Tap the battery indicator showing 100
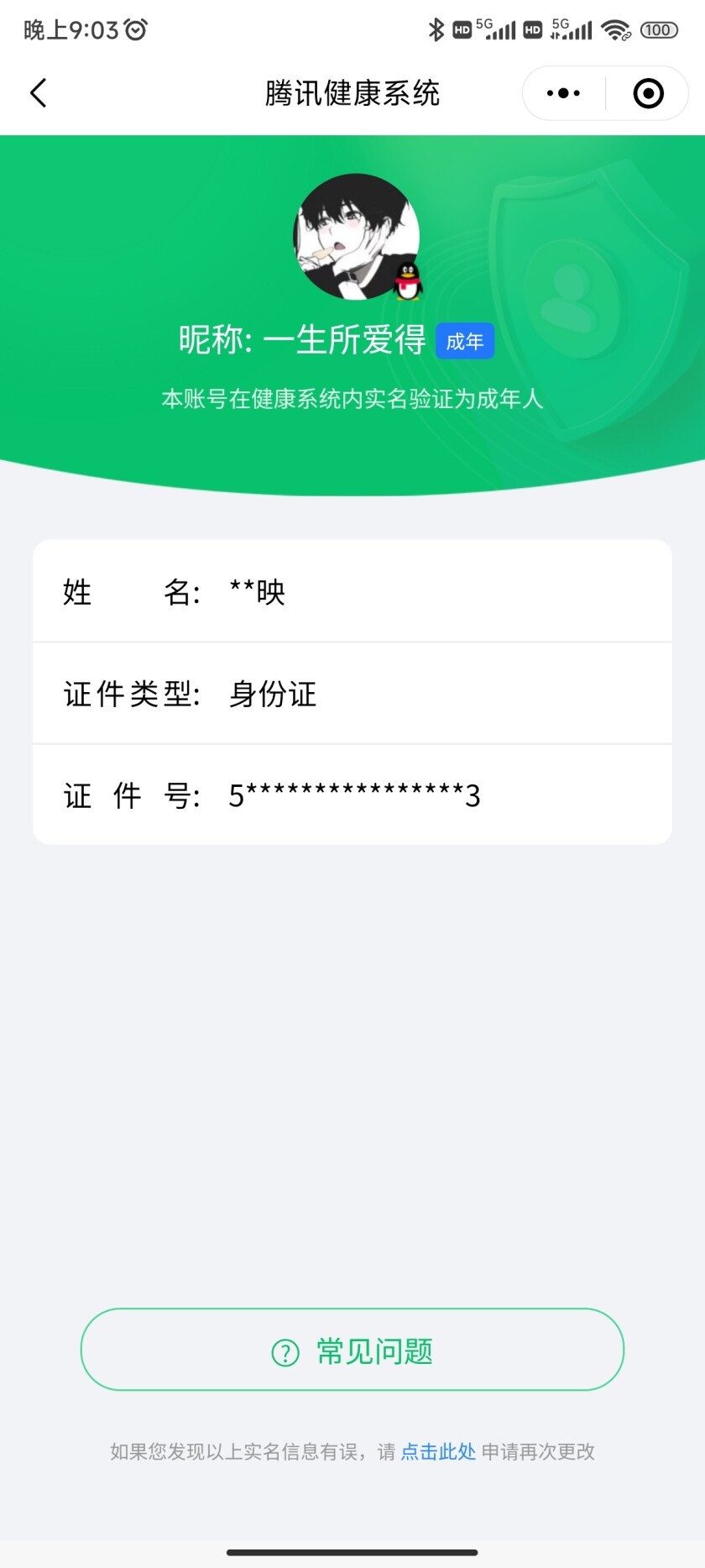The height and width of the screenshot is (1568, 705). tap(658, 29)
